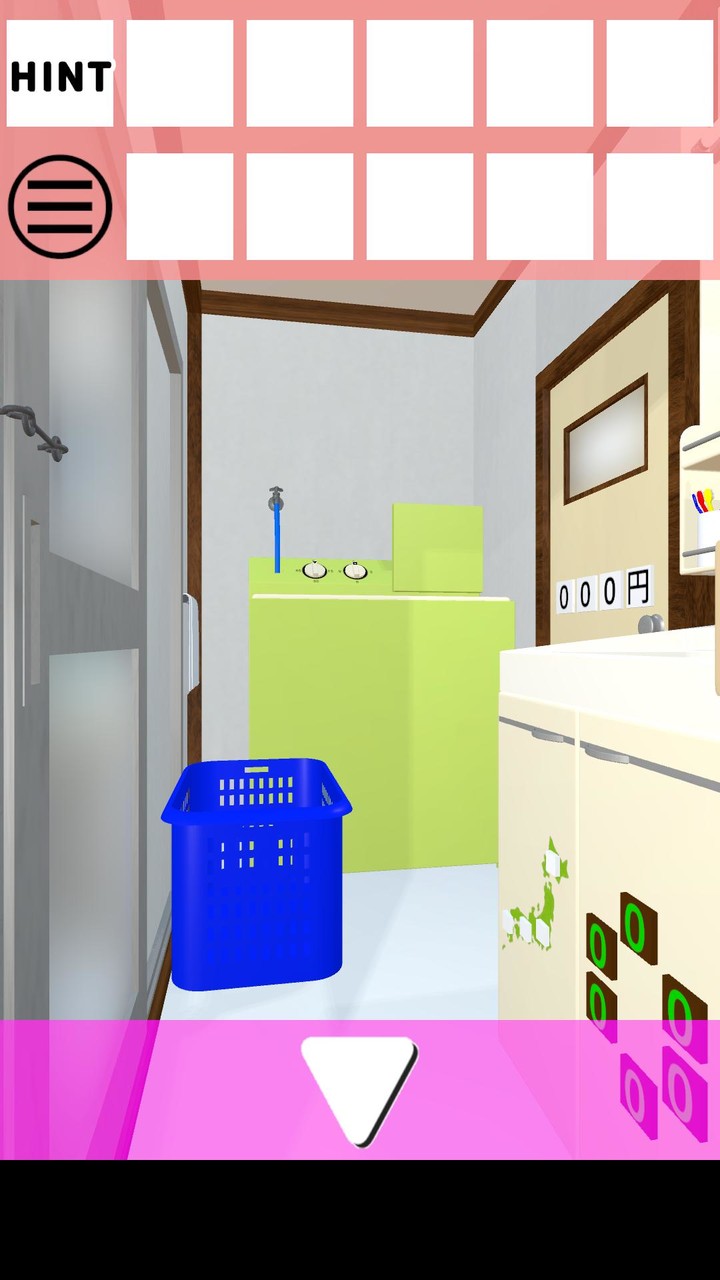
Task: Tap the 円 tile on the door
Action: click(x=640, y=588)
